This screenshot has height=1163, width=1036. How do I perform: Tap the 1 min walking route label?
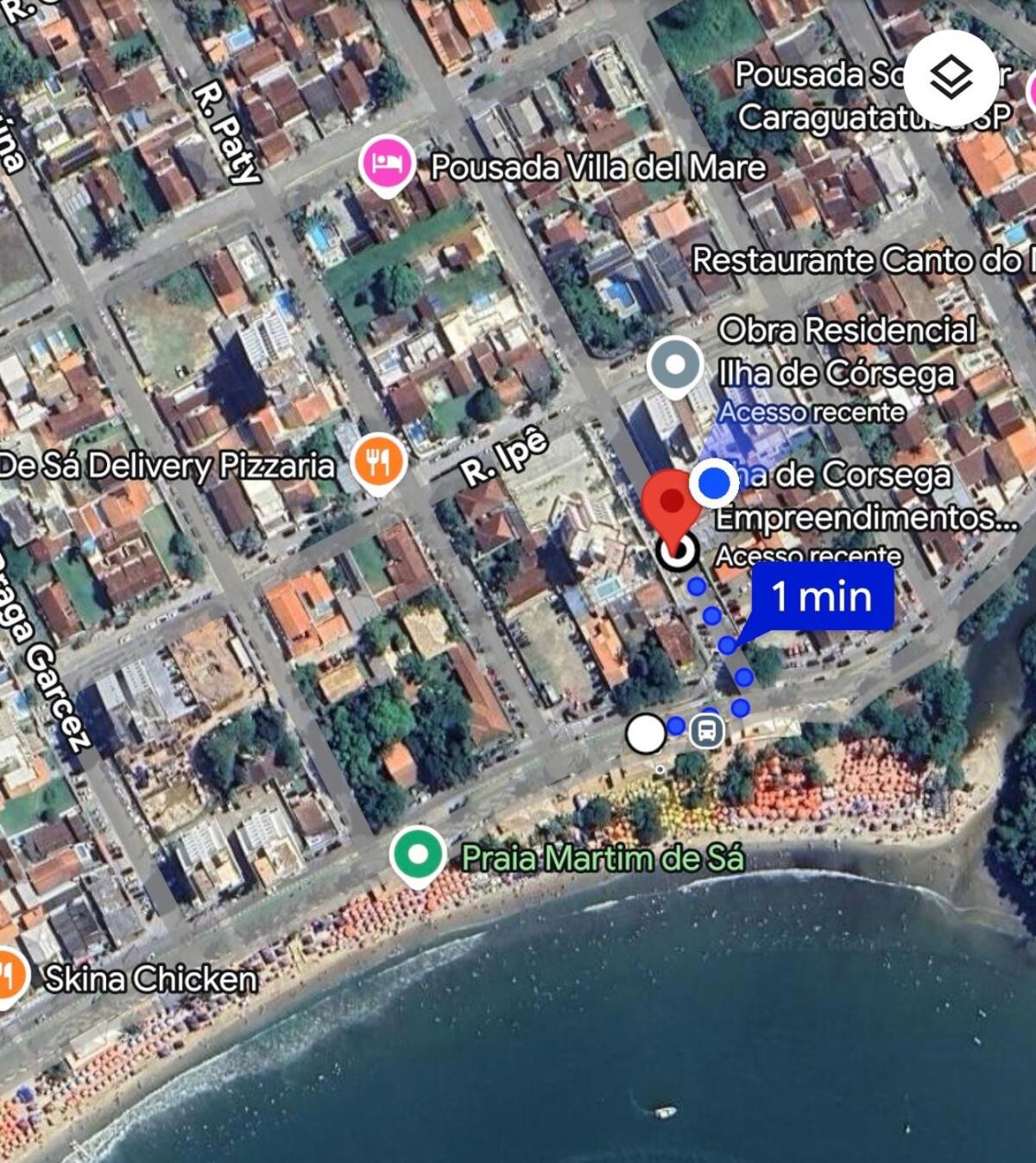pos(820,597)
